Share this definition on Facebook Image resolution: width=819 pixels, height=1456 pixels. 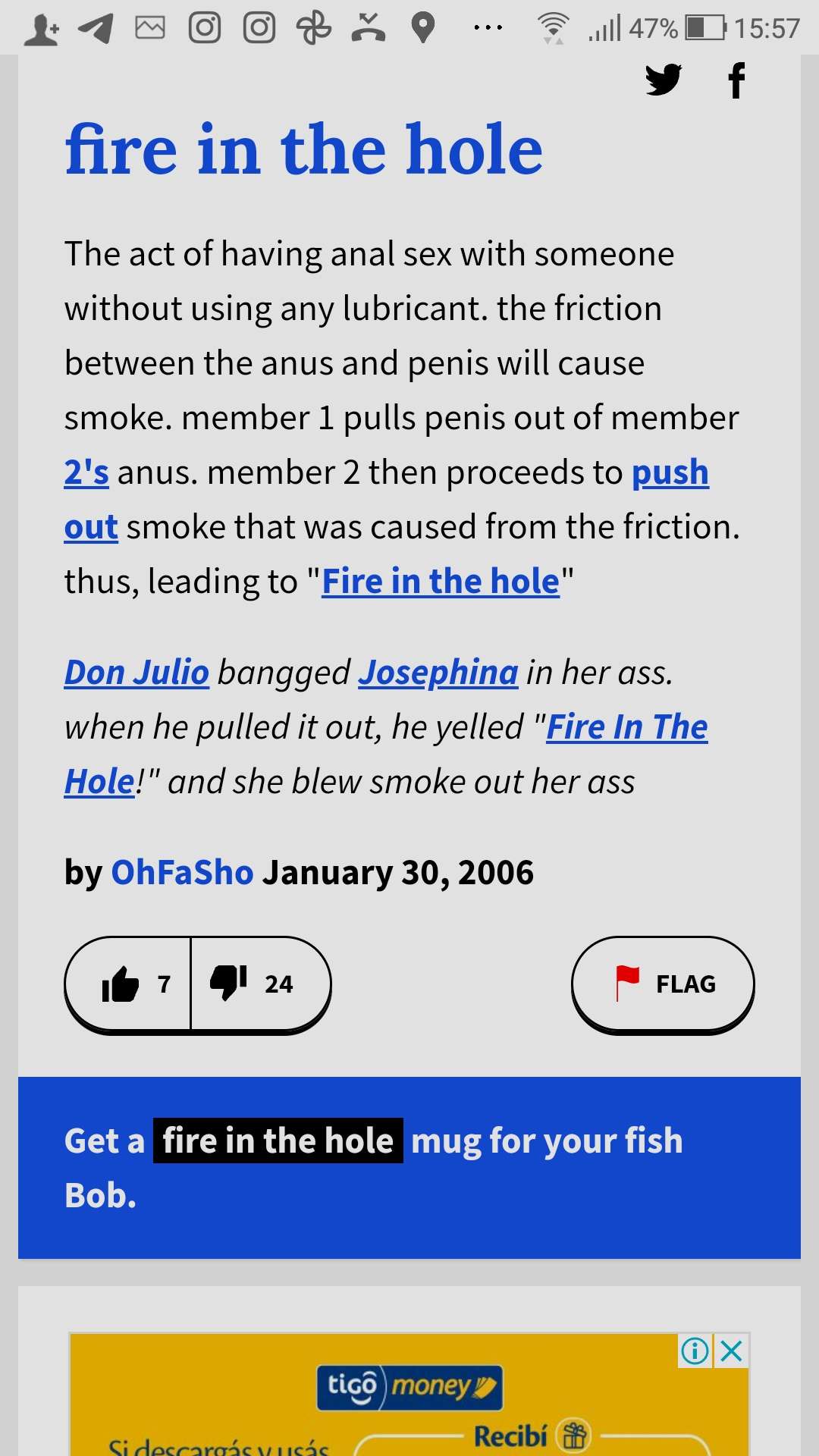pos(736,80)
